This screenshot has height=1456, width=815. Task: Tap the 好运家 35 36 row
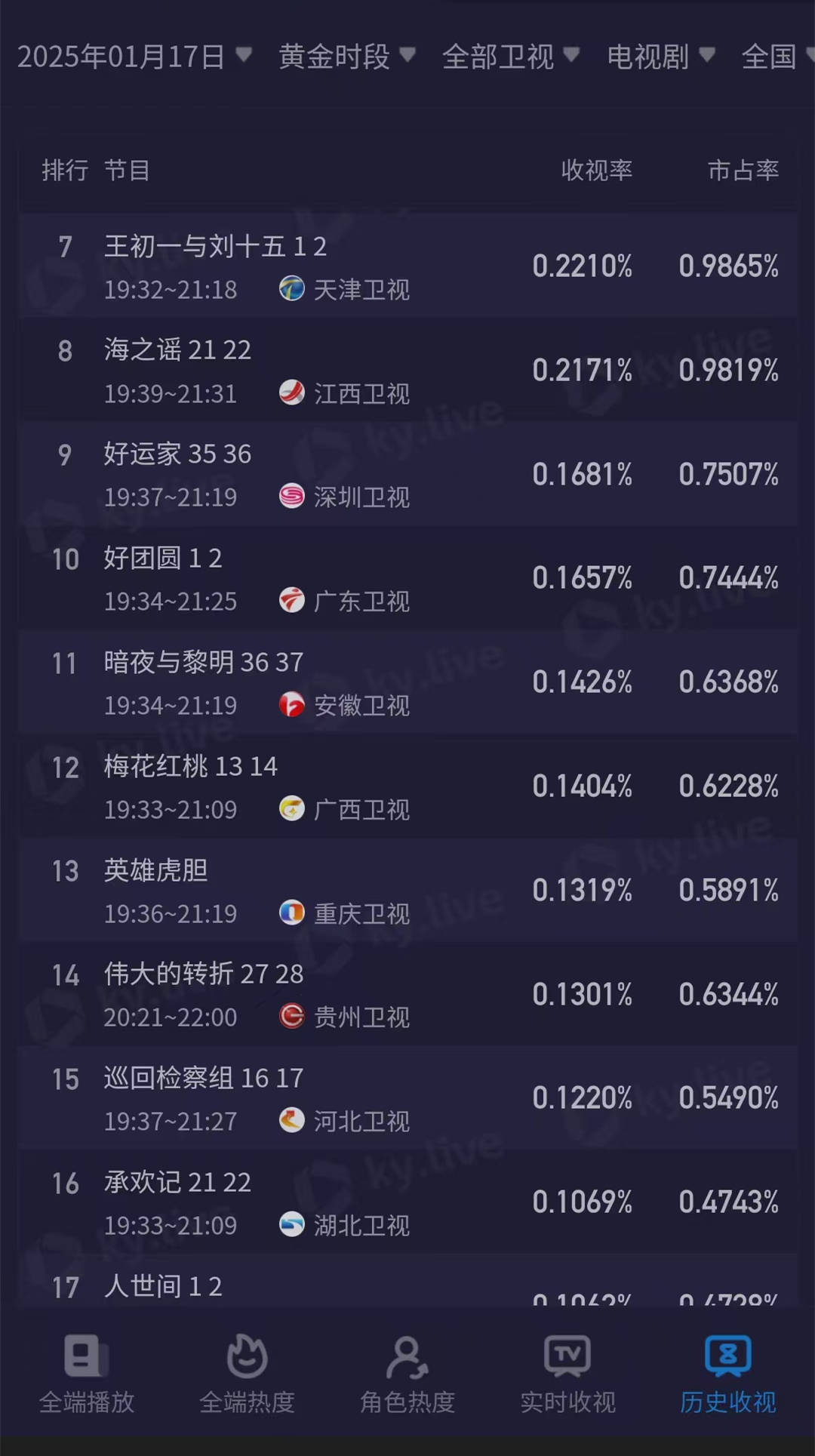point(407,475)
